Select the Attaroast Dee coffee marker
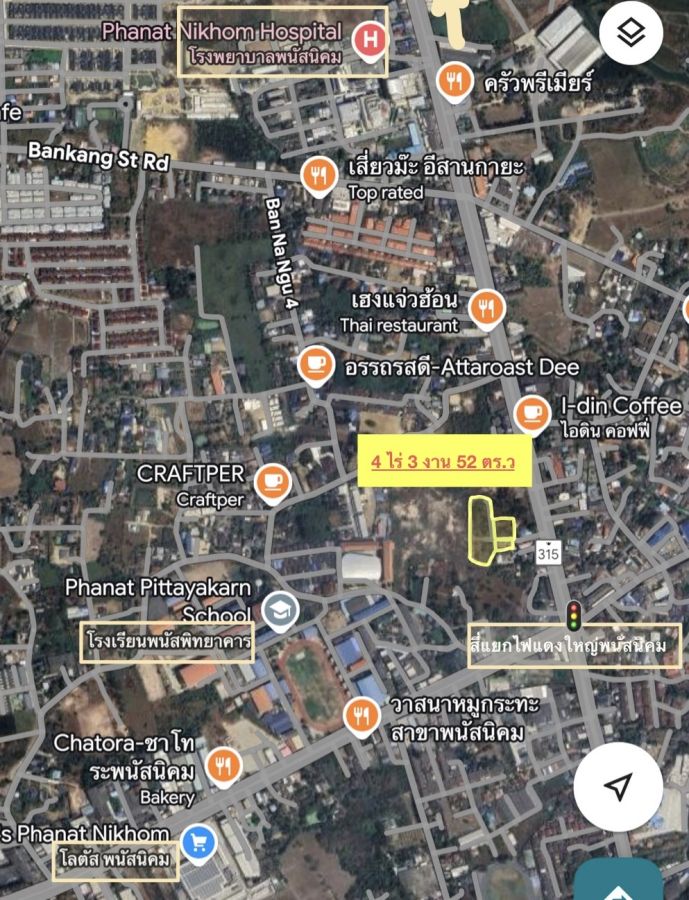 [x=316, y=364]
